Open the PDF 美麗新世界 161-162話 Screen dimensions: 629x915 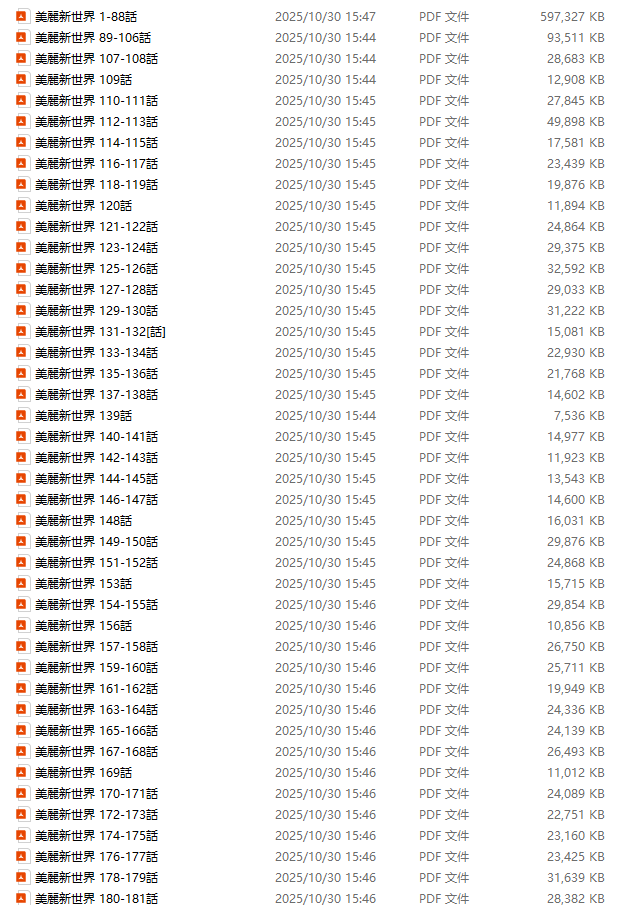tap(96, 689)
